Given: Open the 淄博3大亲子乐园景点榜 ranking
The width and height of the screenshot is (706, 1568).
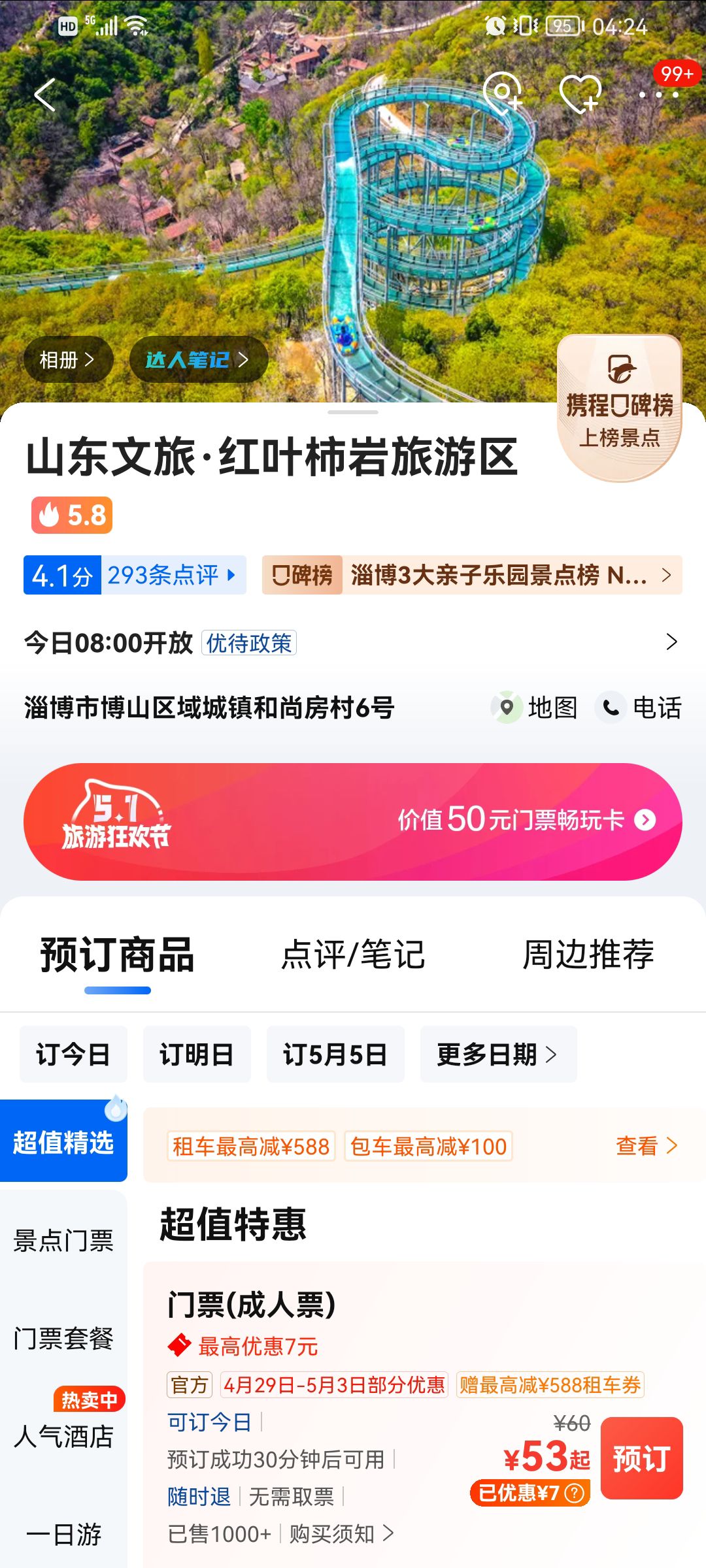Looking at the screenshot, I should click(472, 575).
